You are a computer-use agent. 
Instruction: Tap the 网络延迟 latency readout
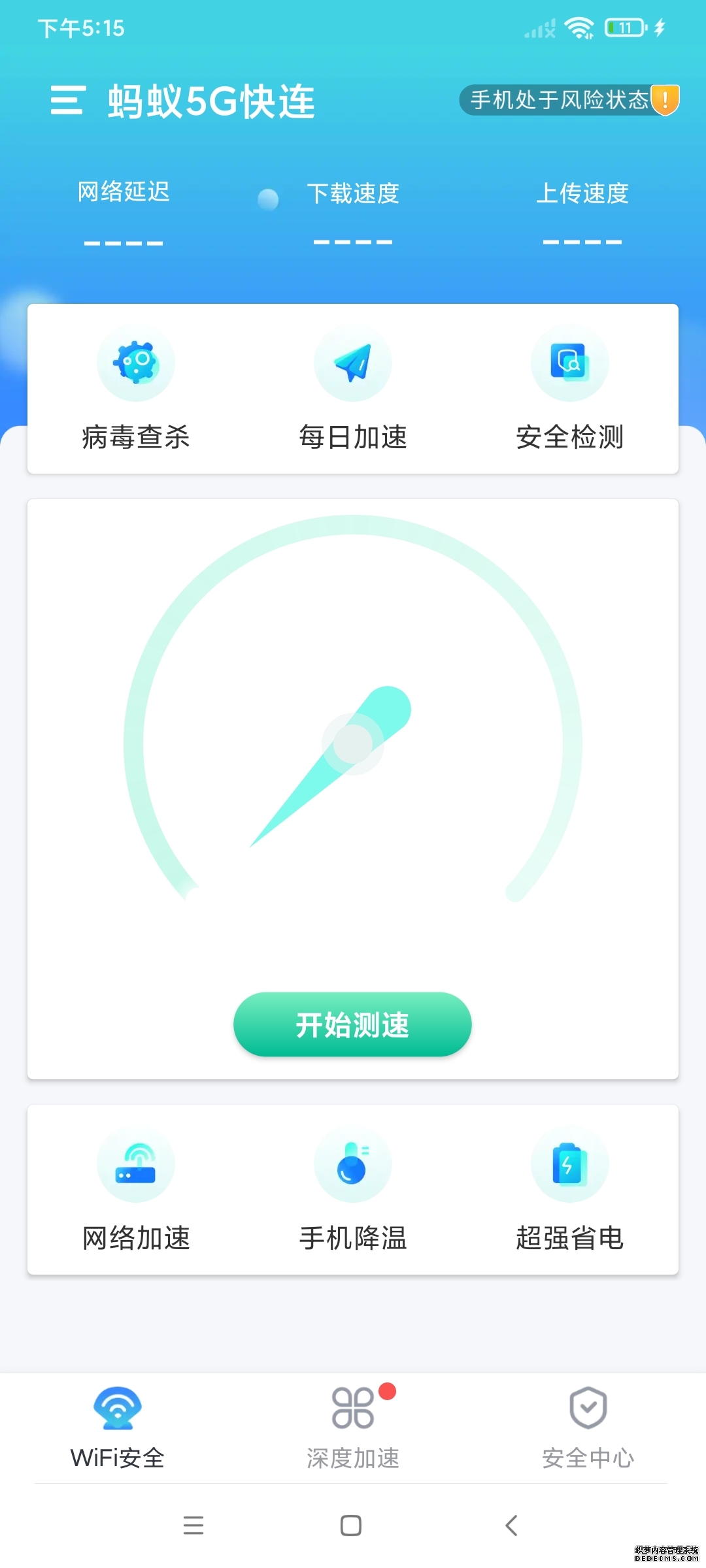124,216
